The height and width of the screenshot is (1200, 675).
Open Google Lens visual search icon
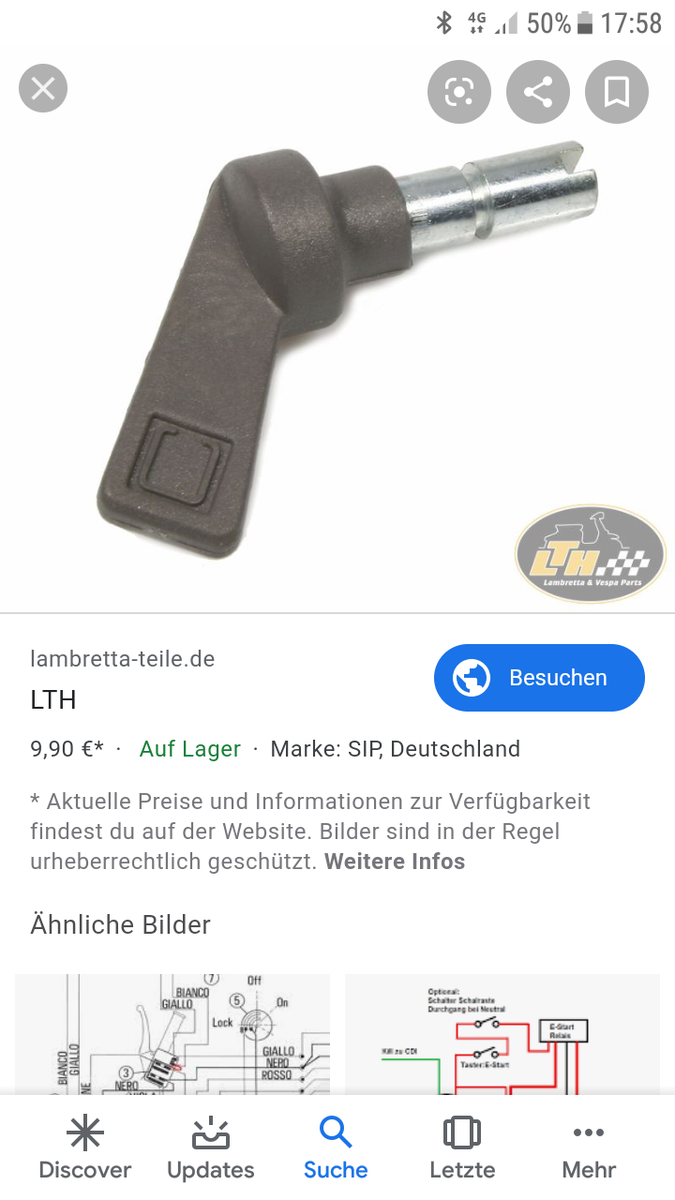click(459, 93)
